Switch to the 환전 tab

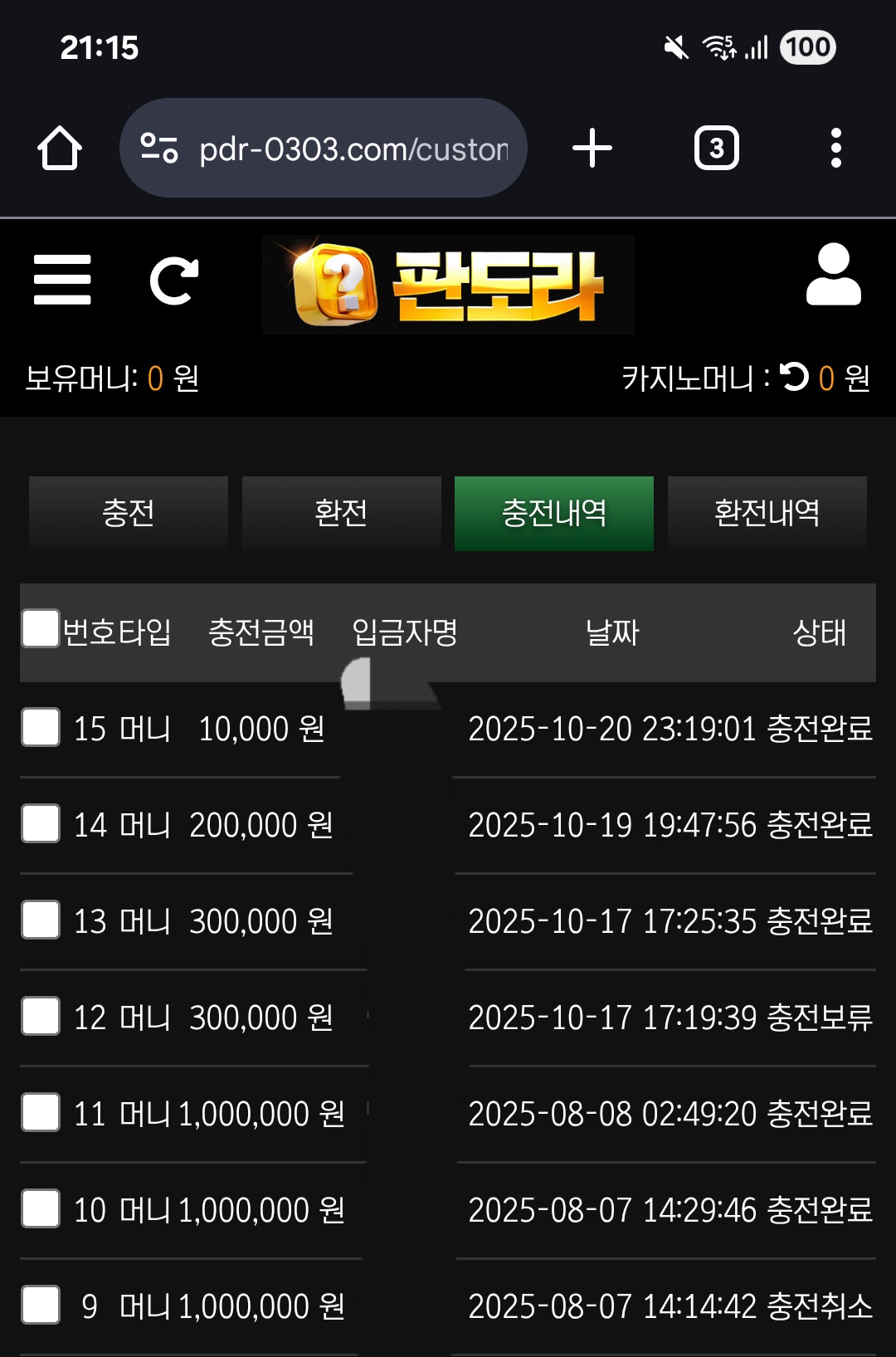pyautogui.click(x=341, y=513)
